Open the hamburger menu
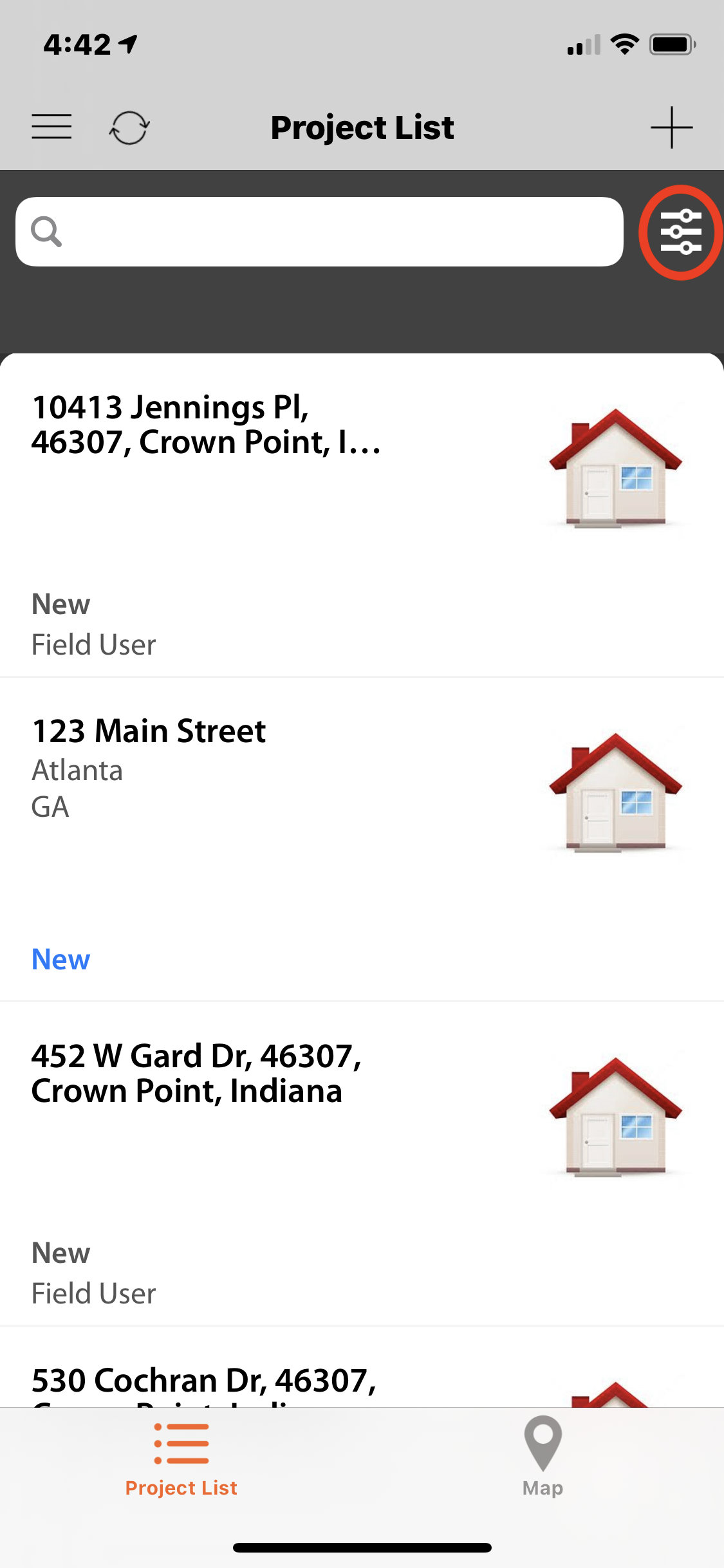This screenshot has width=724, height=1568. (51, 127)
